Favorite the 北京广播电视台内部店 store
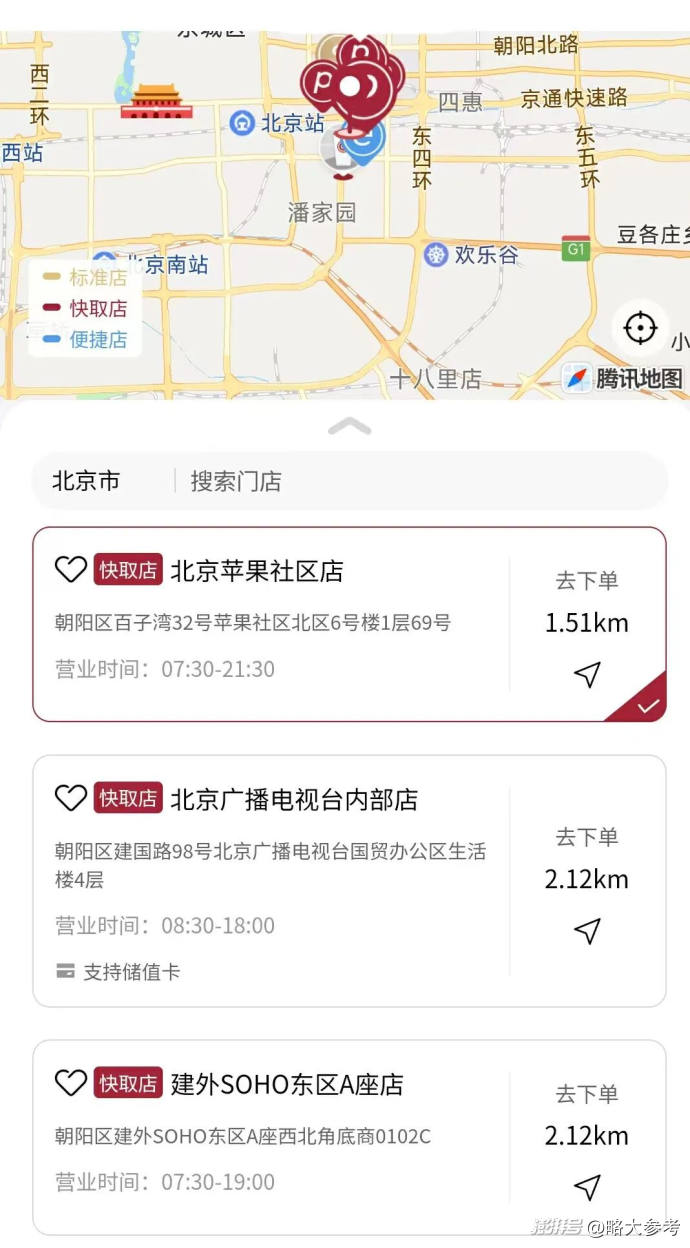 pos(71,798)
